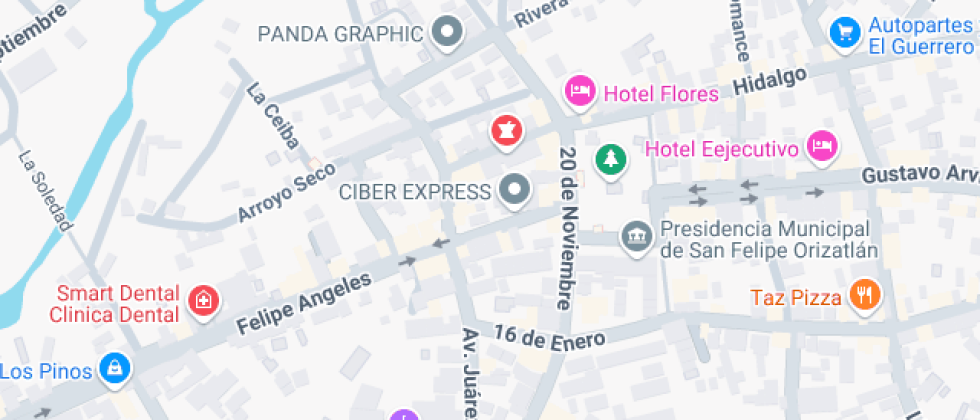980x420 pixels.
Task: Open the Smart Dental Clinica Dental marker
Action: (x=204, y=299)
